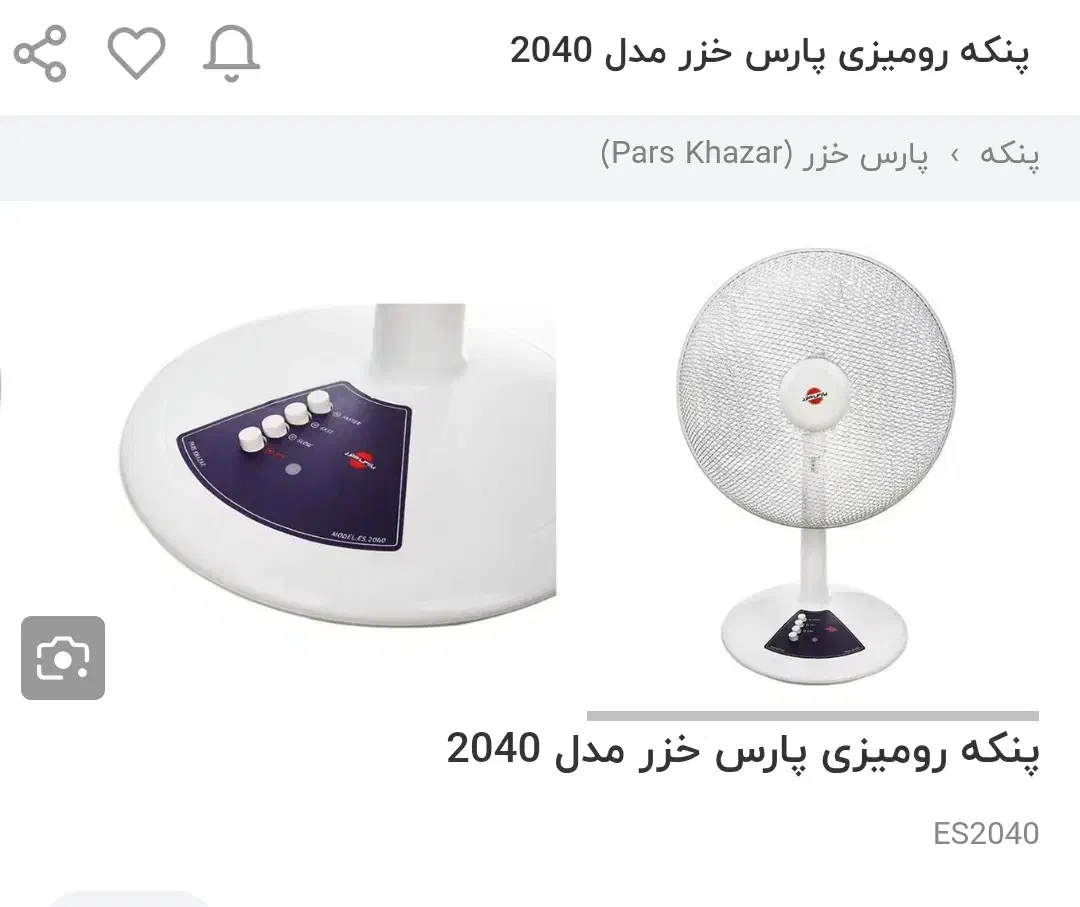Enable price alert with the bell icon
This screenshot has width=1080, height=907.
pyautogui.click(x=231, y=53)
